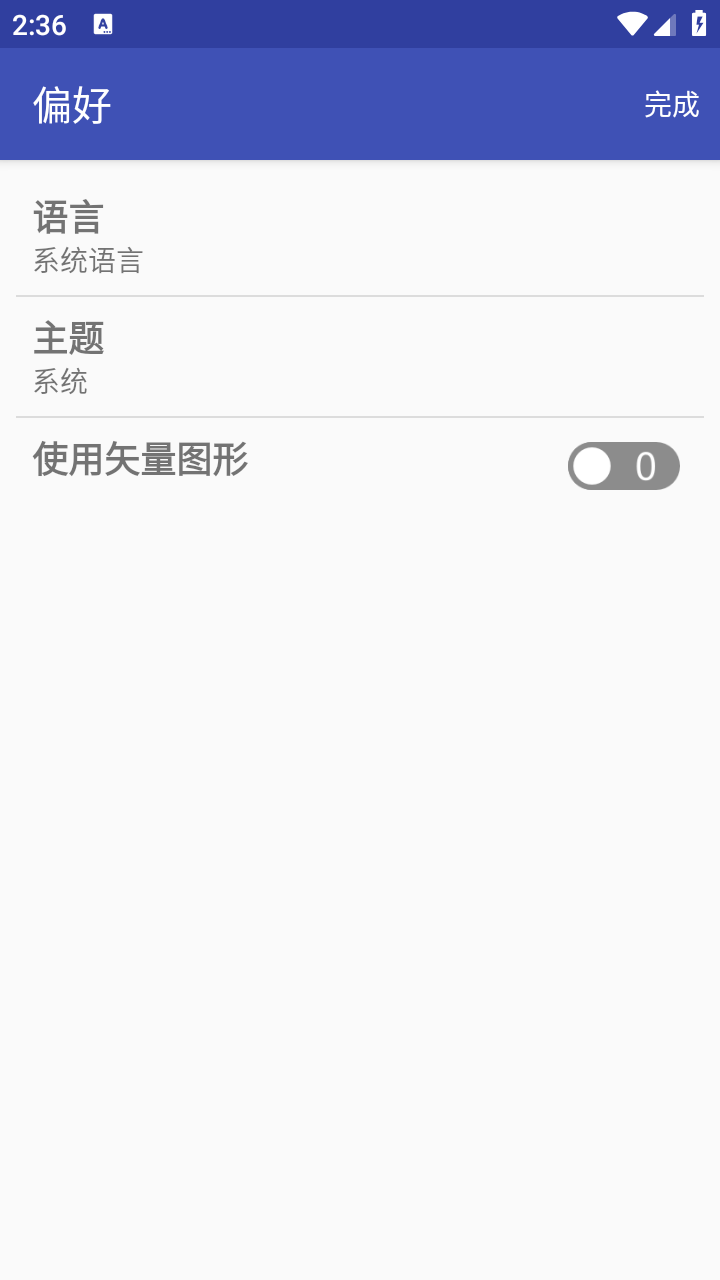Tap the 语言 section heading
Screen dimensions: 720x1280
click(x=68, y=218)
